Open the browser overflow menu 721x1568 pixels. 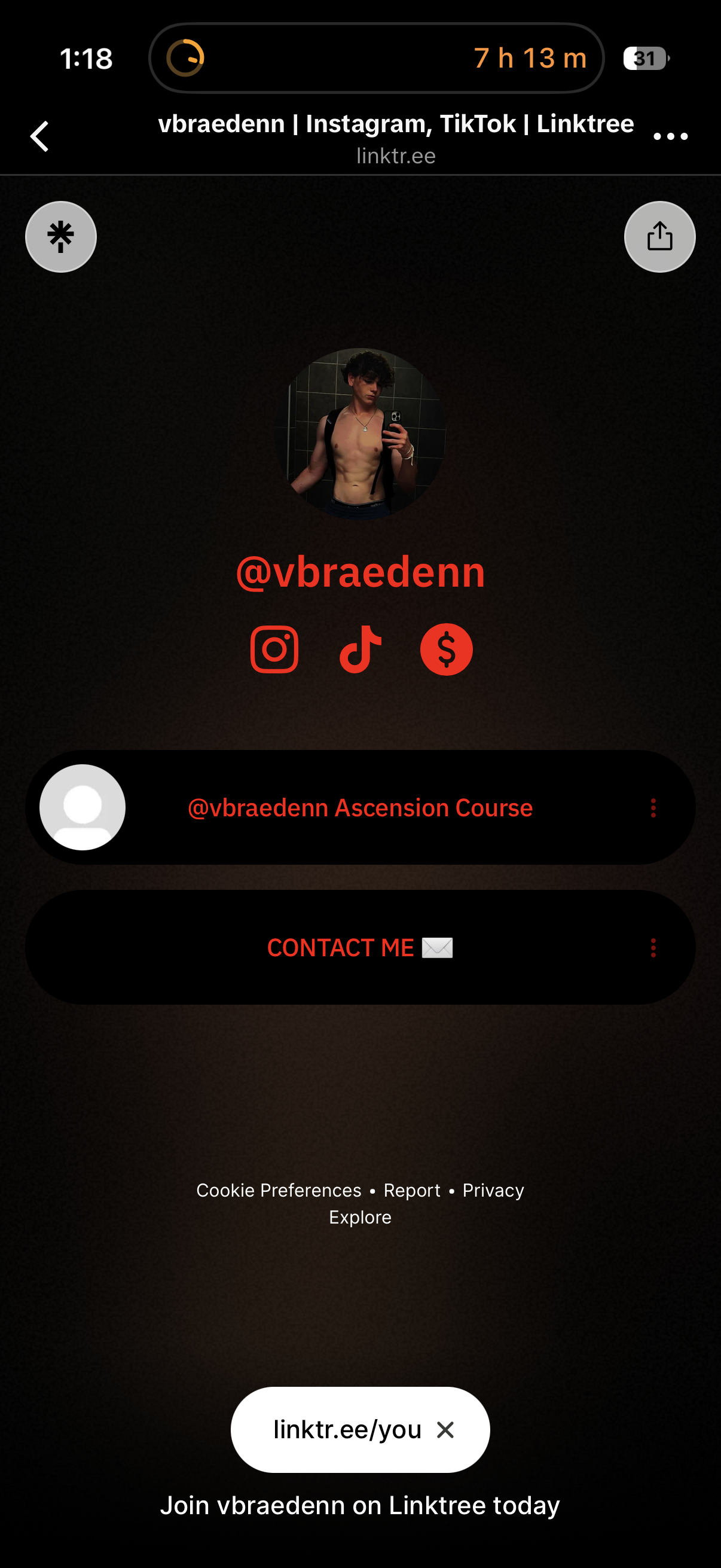pyautogui.click(x=670, y=137)
